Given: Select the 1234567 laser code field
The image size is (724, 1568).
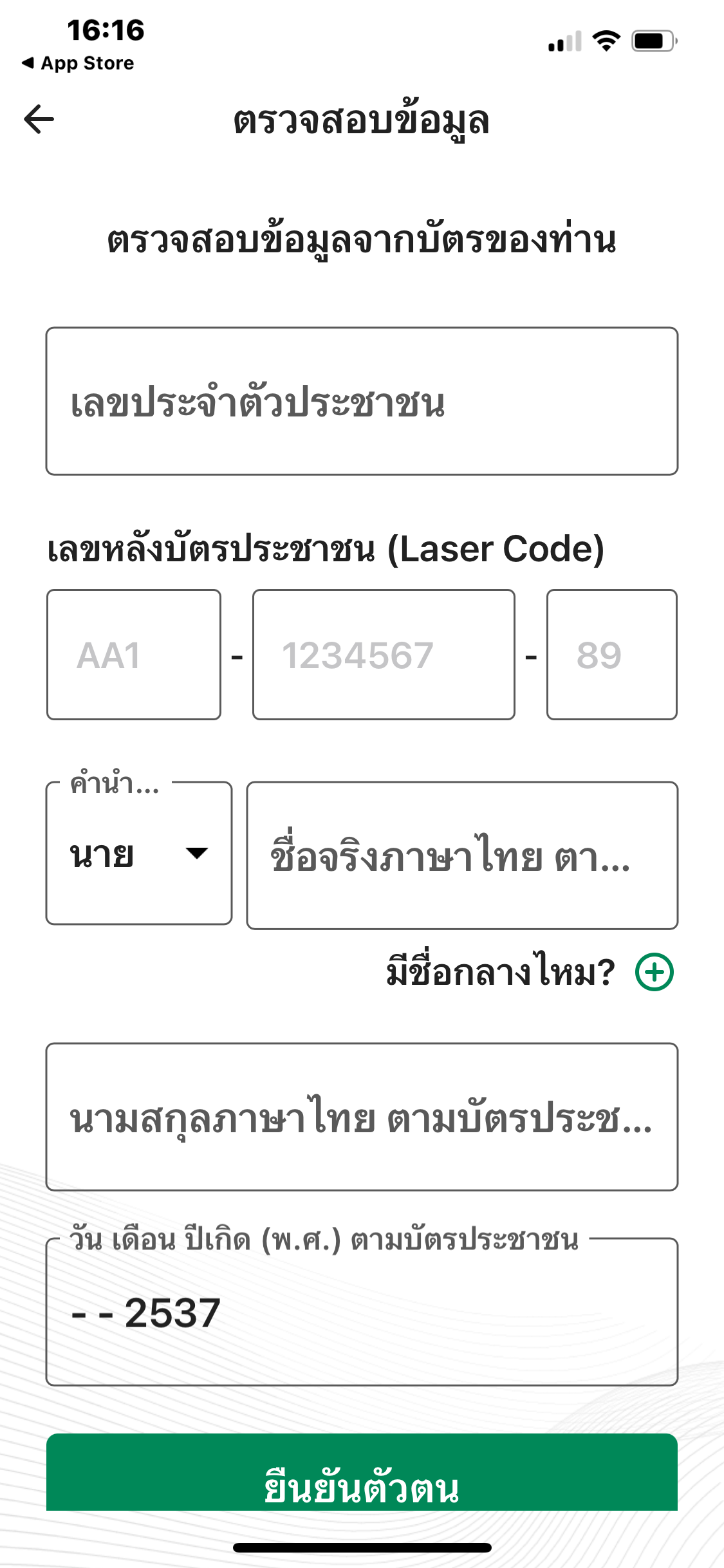Looking at the screenshot, I should [384, 655].
